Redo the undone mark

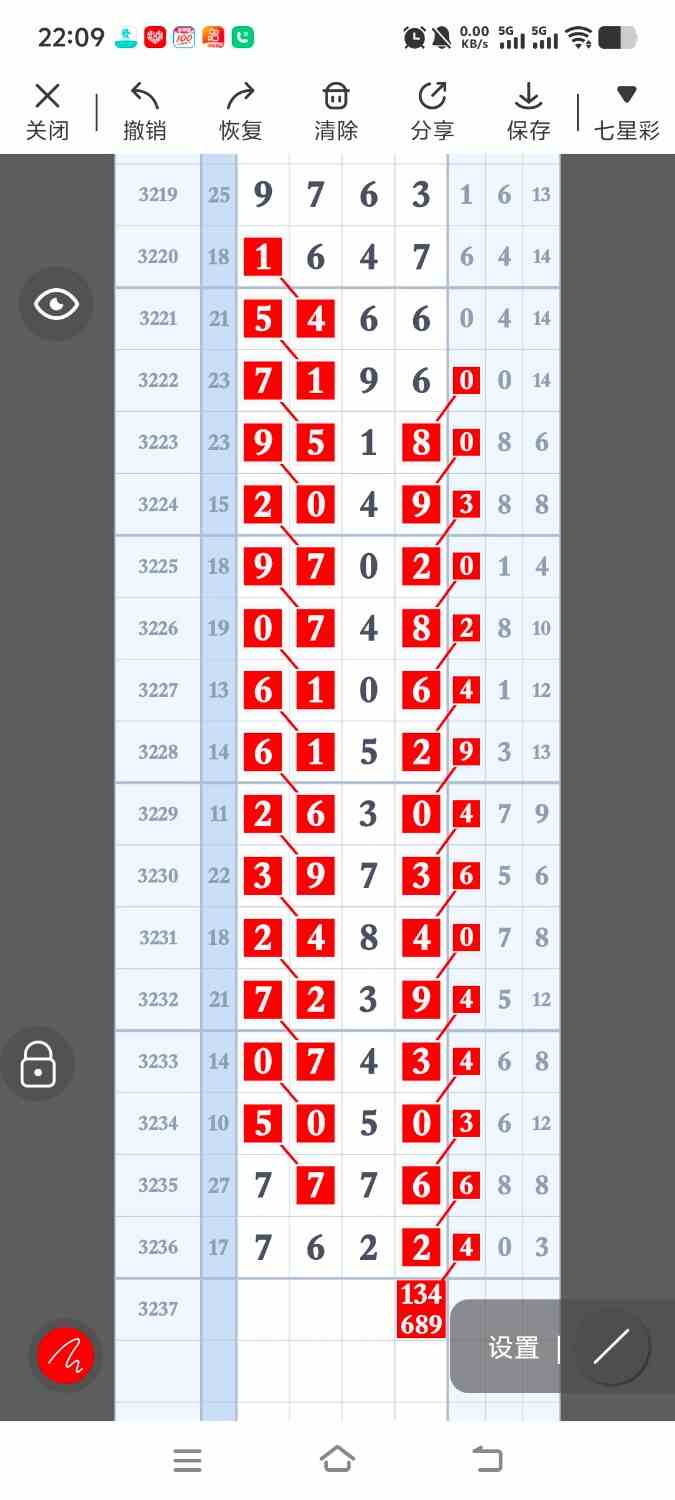[x=240, y=111]
